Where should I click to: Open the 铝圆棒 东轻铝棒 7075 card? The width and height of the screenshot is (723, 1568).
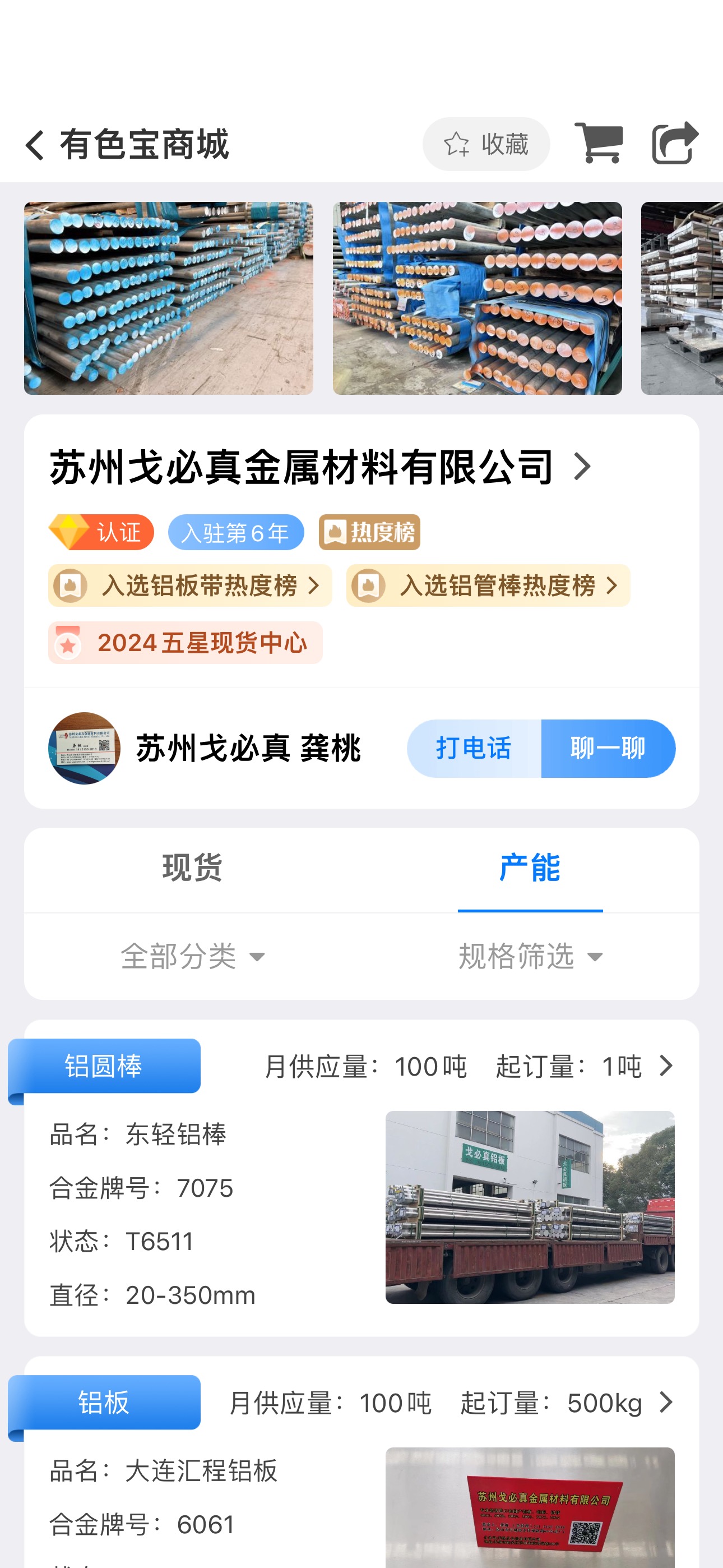coord(361,1178)
